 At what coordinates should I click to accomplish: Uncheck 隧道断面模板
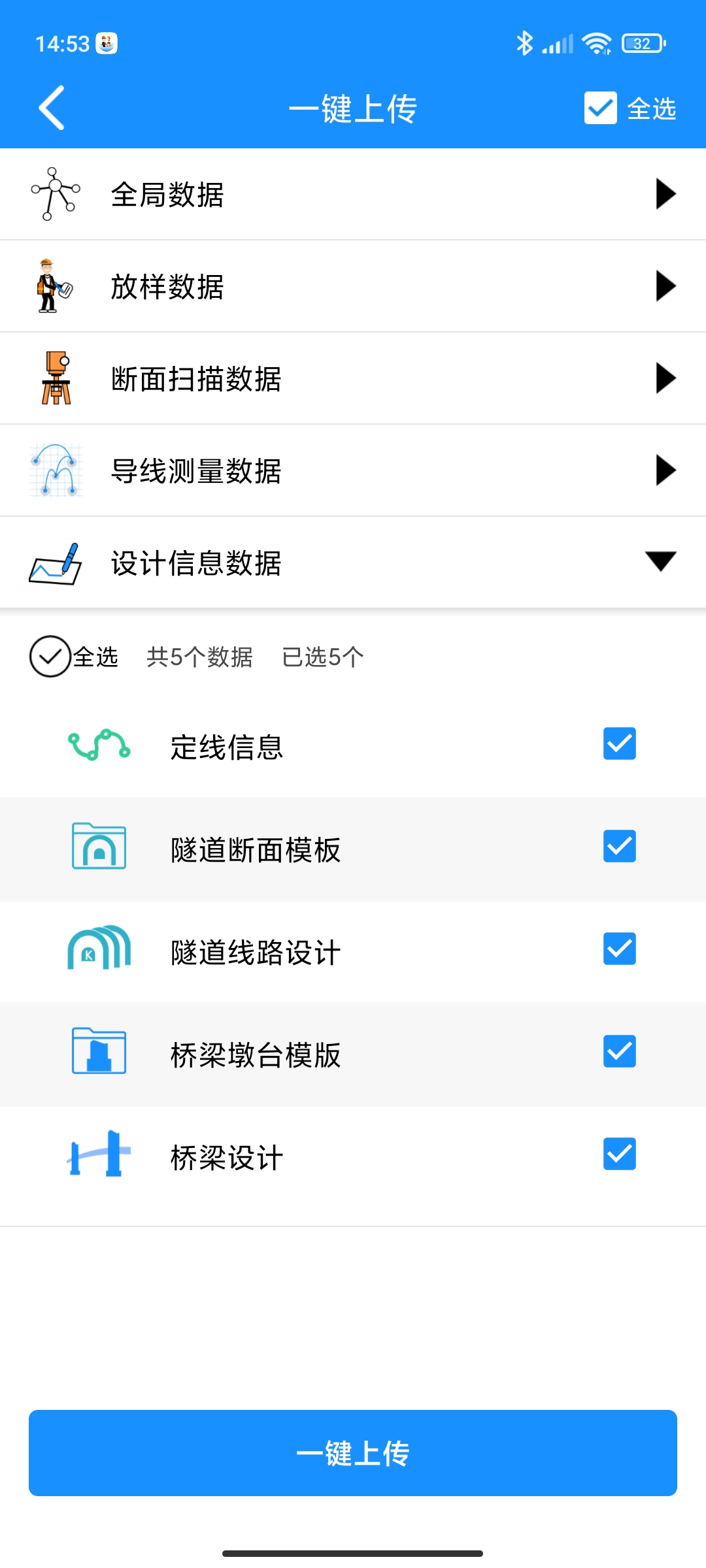pyautogui.click(x=619, y=846)
